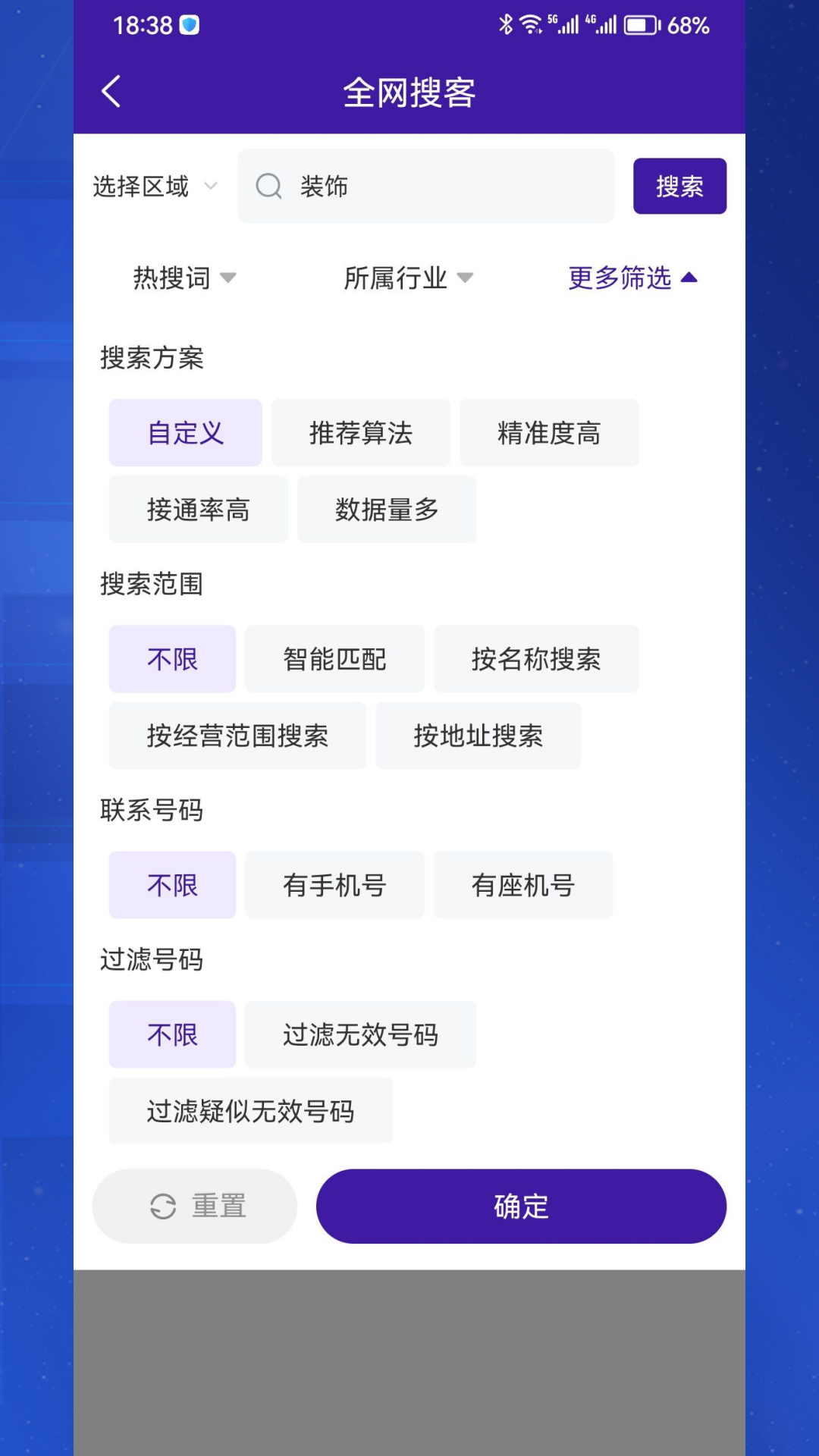819x1456 pixels.
Task: Open the 选择区域 region dropdown
Action: click(154, 187)
